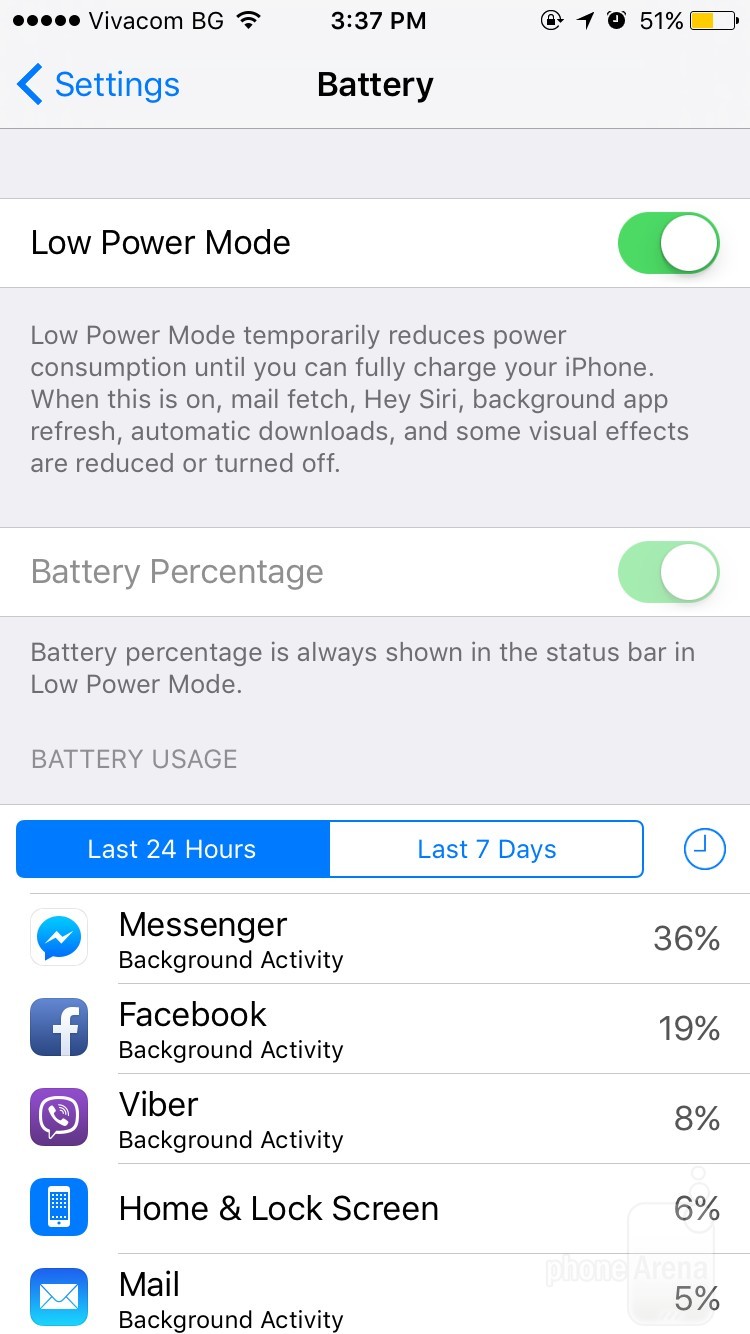Toggle the Battery Percentage switch
The width and height of the screenshot is (750, 1334).
668,572
